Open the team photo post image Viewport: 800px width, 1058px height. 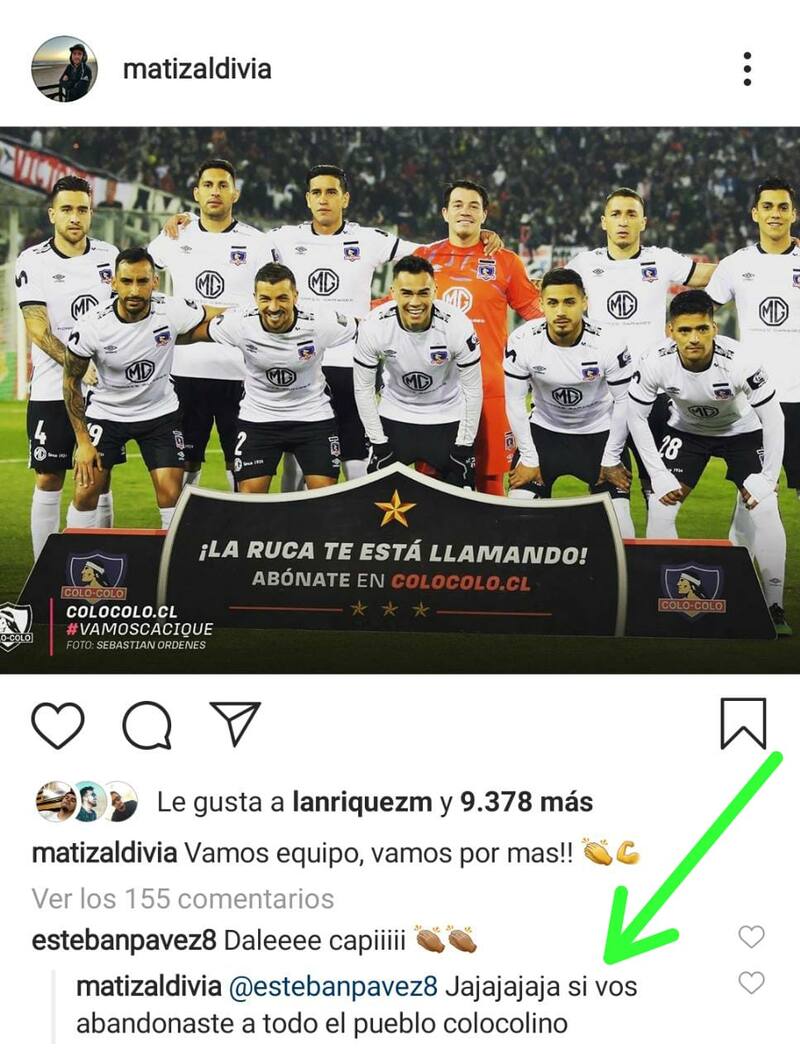tap(400, 400)
